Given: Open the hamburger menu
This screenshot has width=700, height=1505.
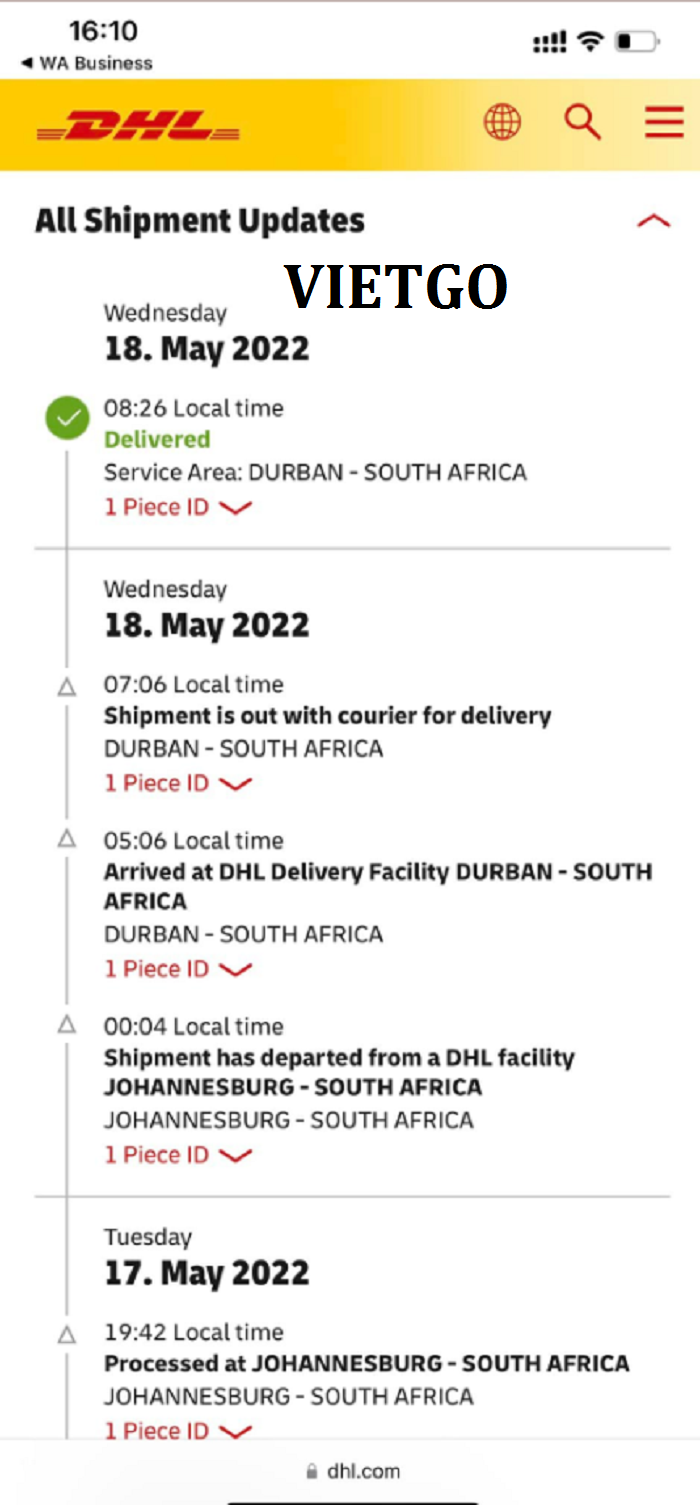Looking at the screenshot, I should pos(663,123).
